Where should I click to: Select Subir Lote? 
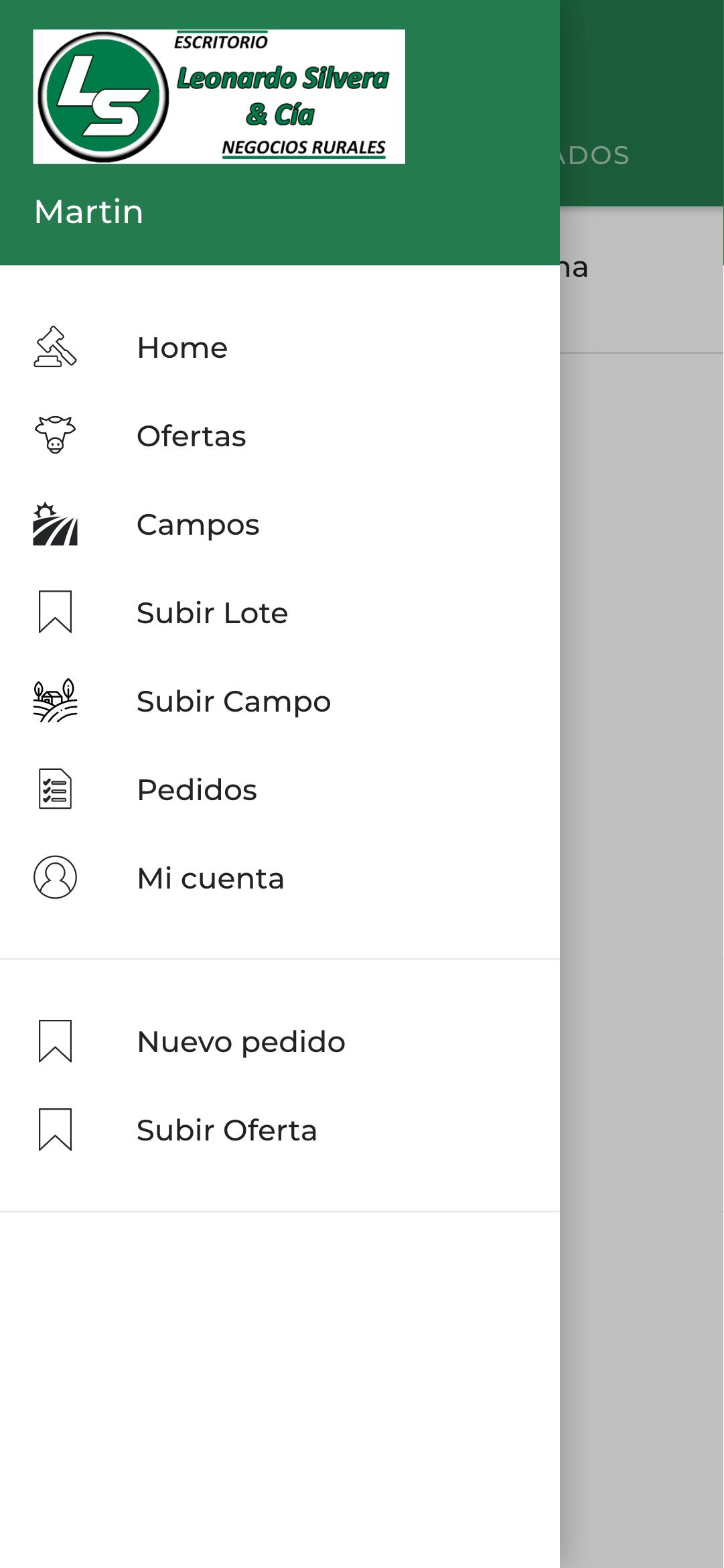[x=280, y=612]
